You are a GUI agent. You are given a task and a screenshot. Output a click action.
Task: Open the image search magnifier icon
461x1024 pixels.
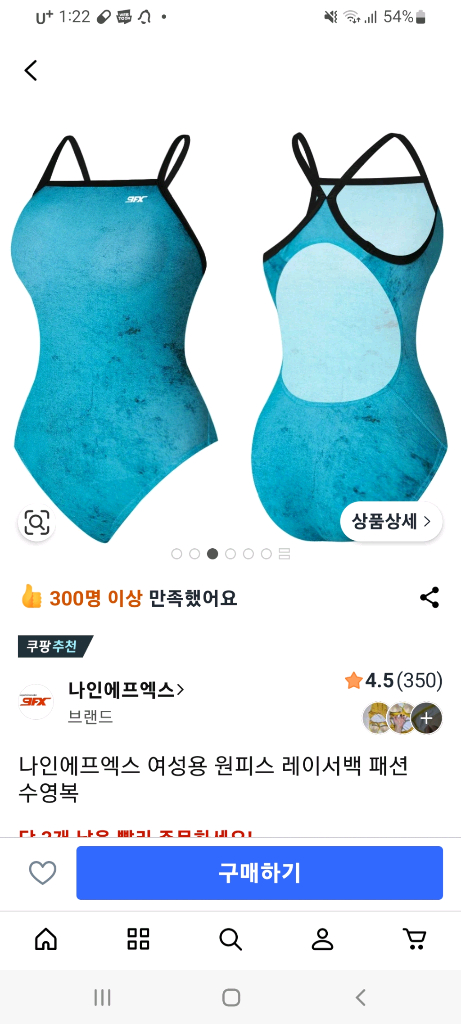(36, 522)
